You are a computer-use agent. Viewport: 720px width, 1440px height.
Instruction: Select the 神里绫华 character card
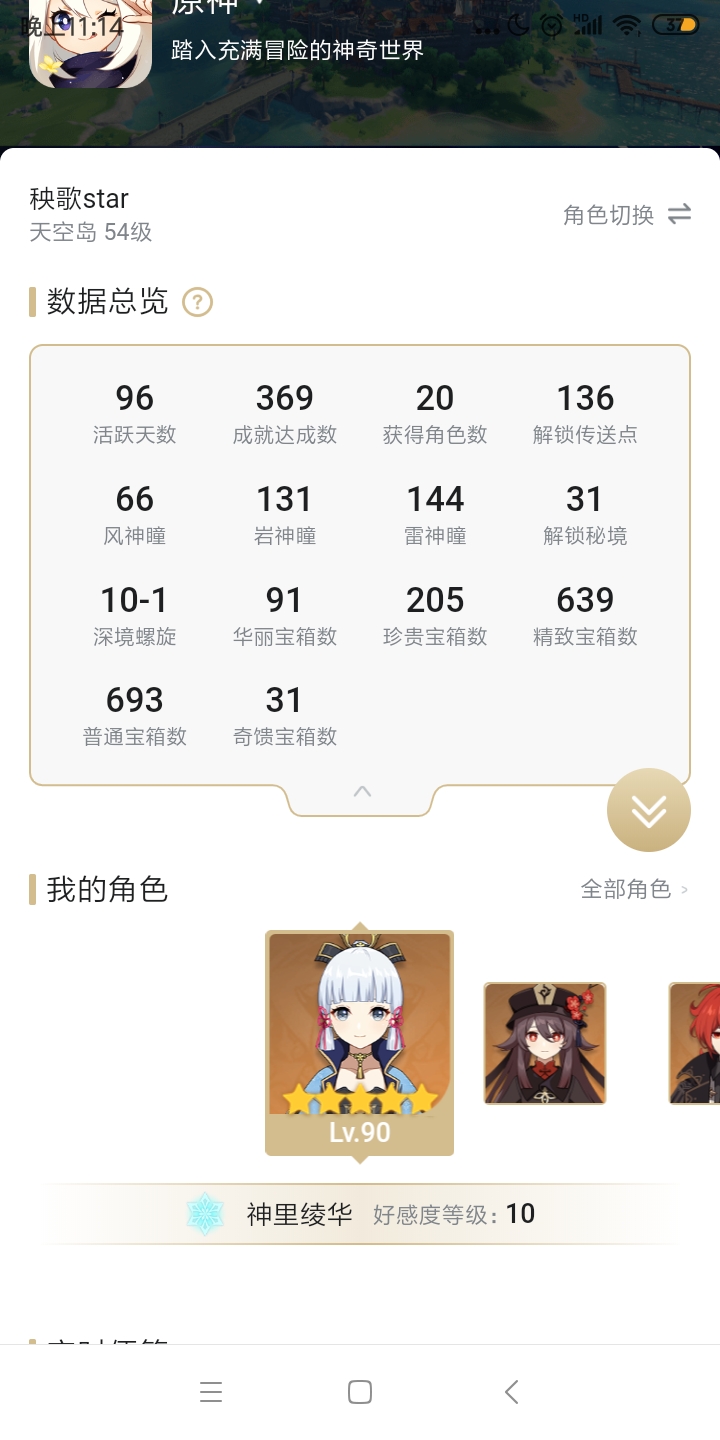pyautogui.click(x=359, y=1040)
